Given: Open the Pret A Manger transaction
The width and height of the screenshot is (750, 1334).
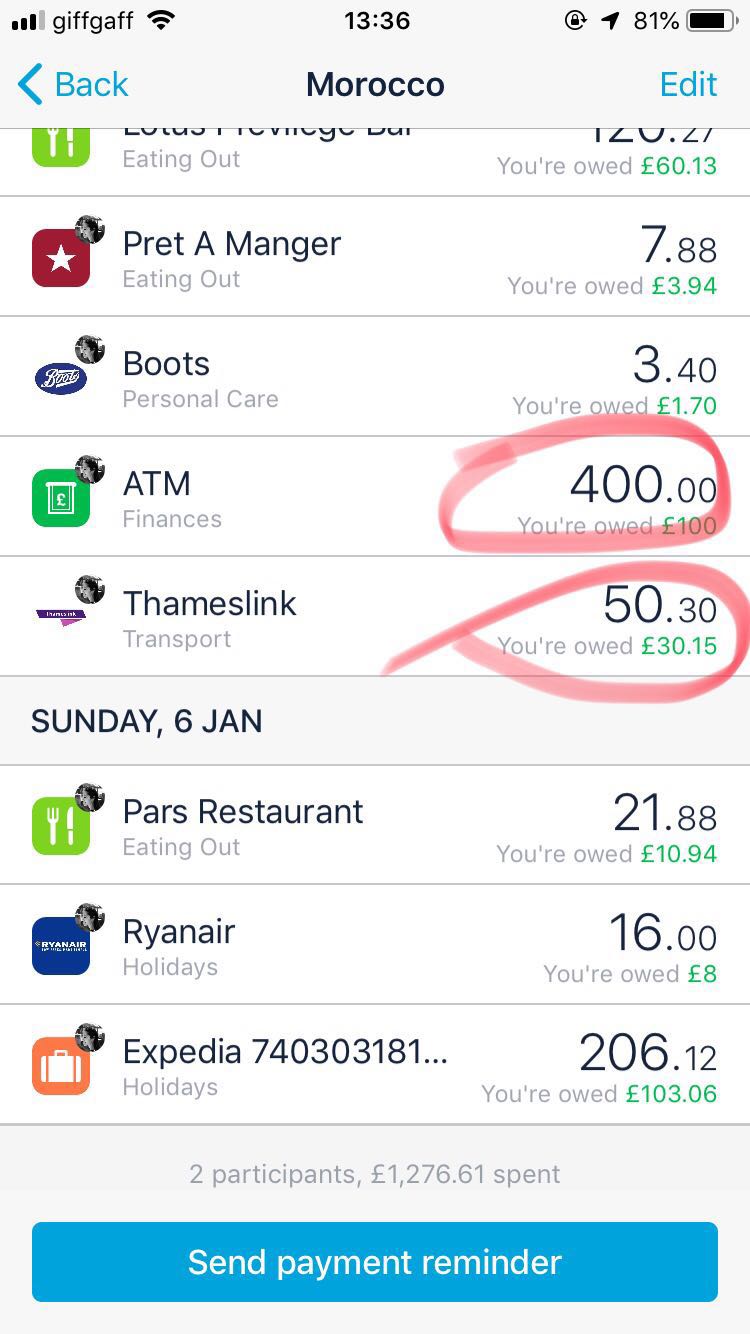Looking at the screenshot, I should [375, 257].
